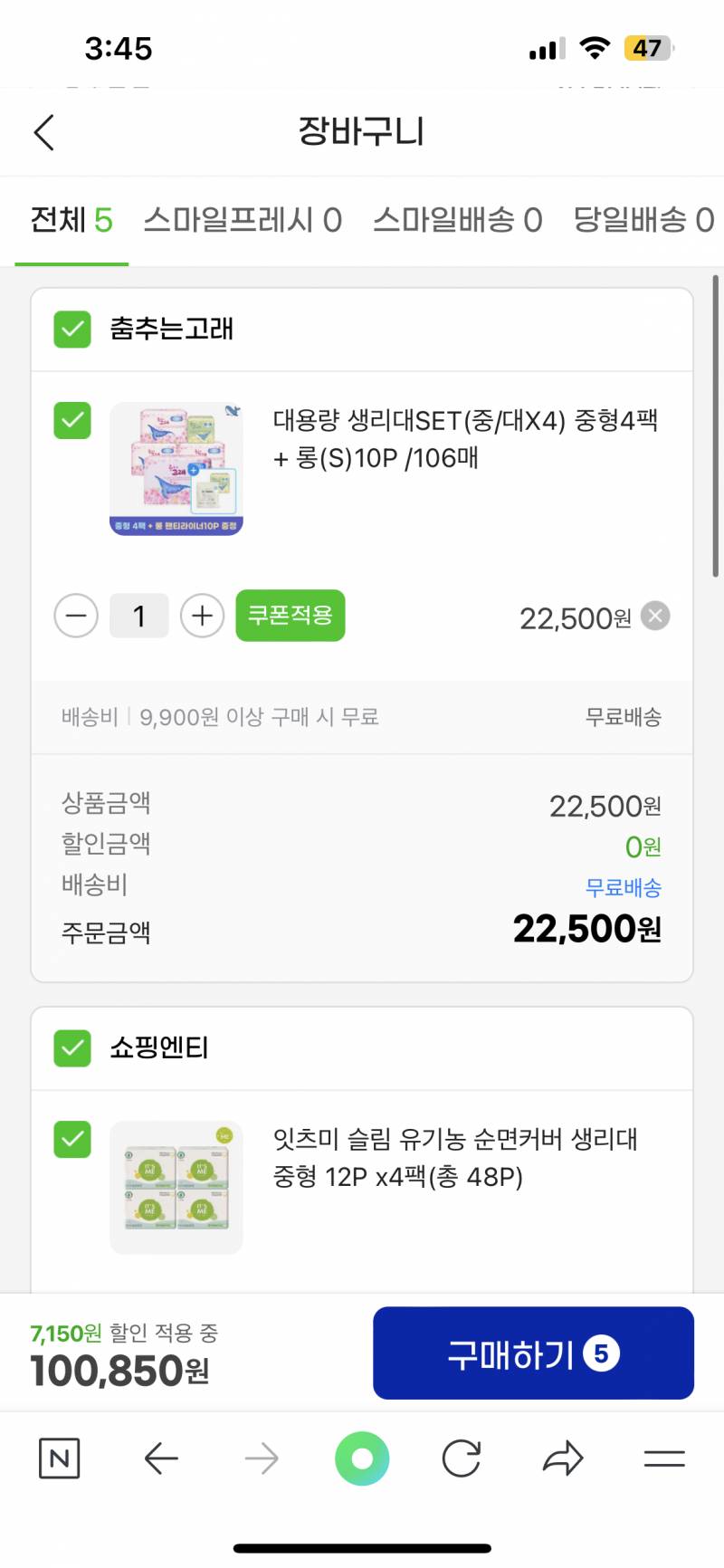The height and width of the screenshot is (1568, 724).
Task: Switch to the 당일배송 tab
Action: coord(643,220)
